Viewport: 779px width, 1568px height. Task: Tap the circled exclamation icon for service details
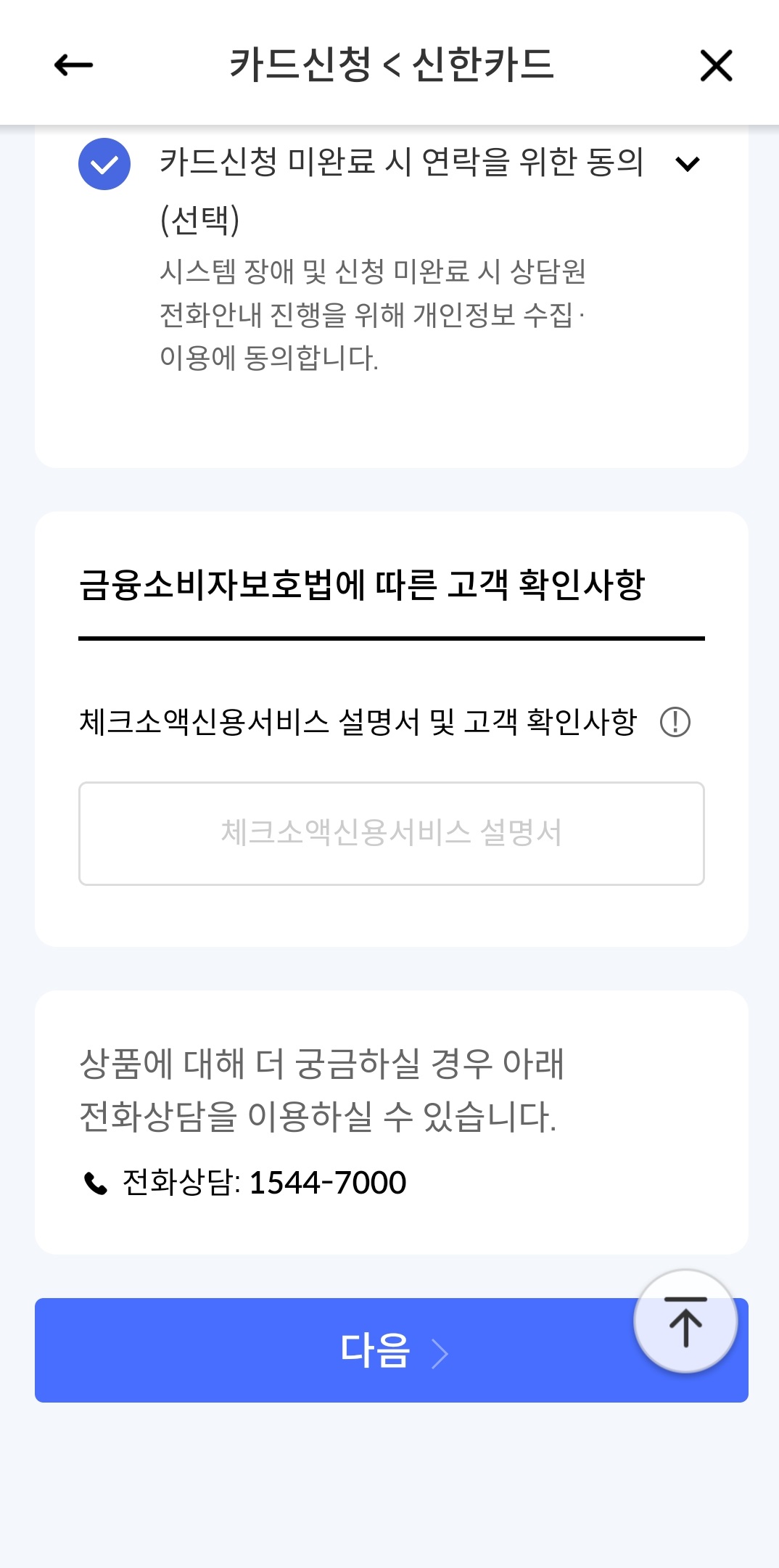click(x=674, y=723)
